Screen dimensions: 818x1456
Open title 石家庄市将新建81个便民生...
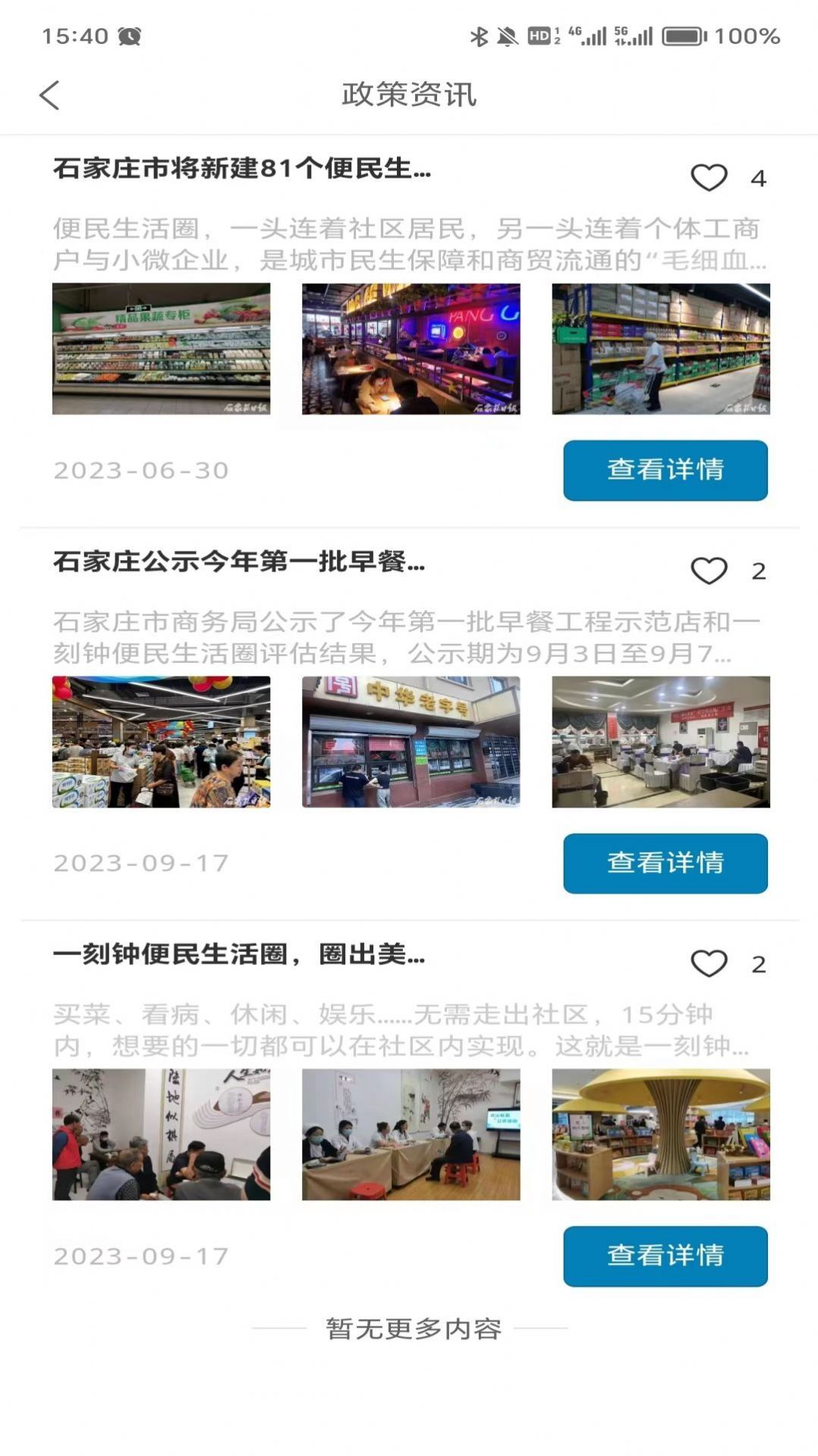[x=241, y=172]
